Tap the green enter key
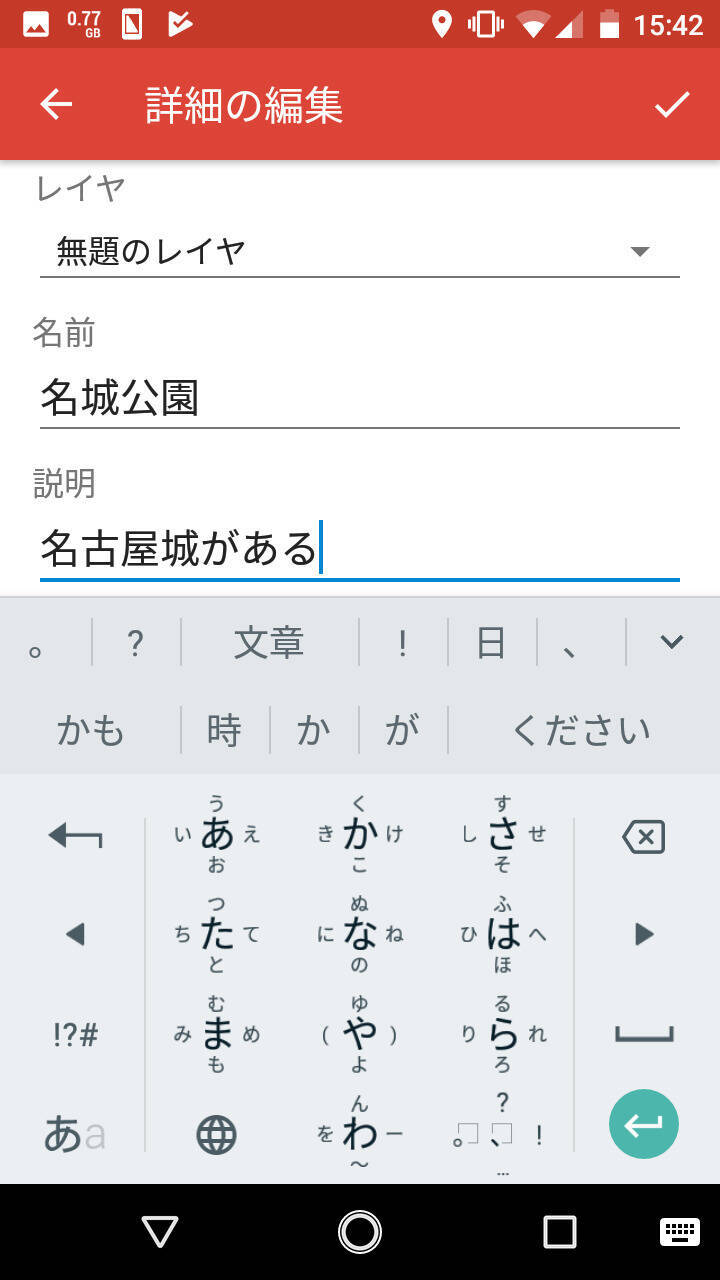 pyautogui.click(x=643, y=1124)
